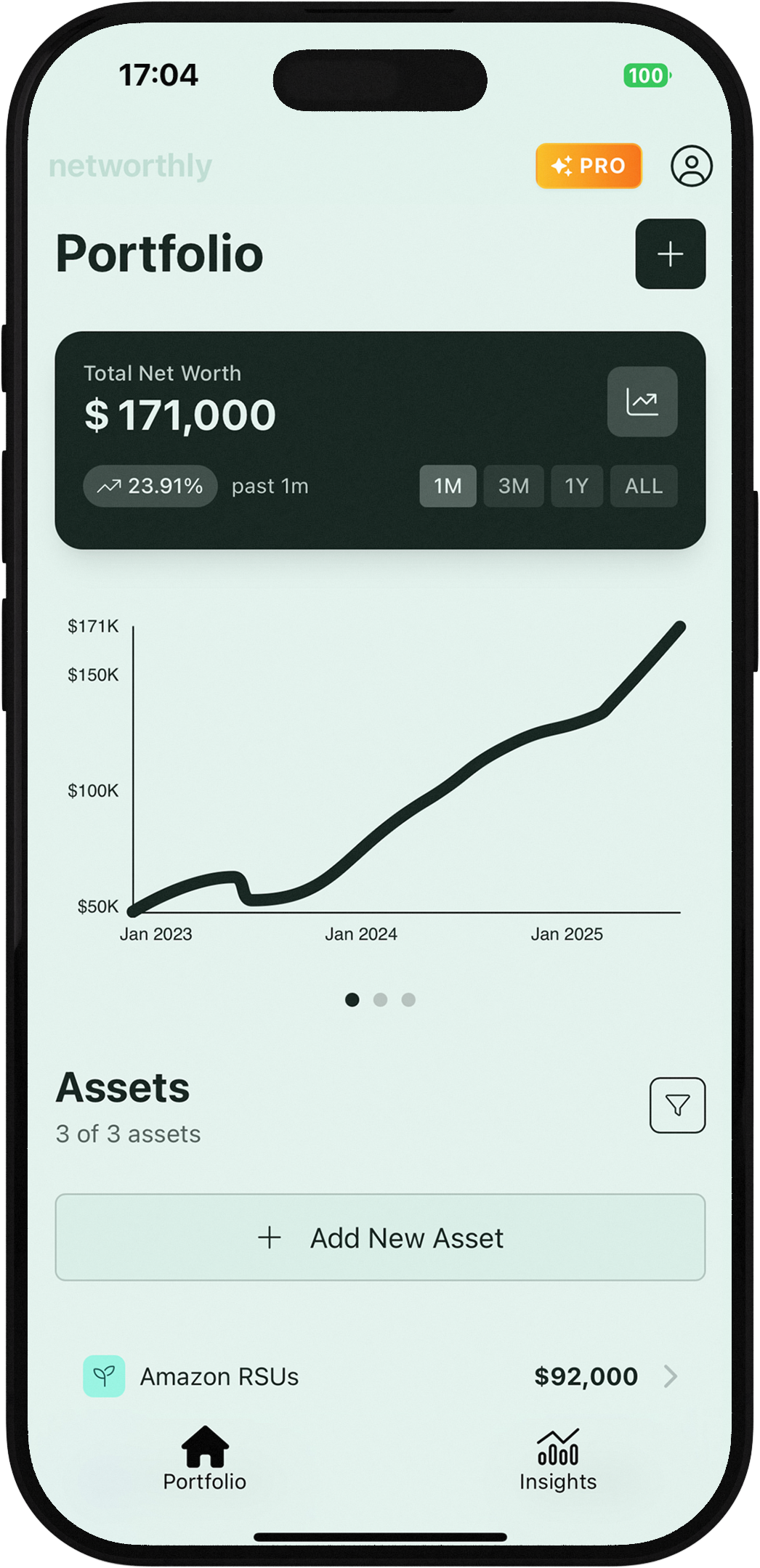Switch to the 3M time range
The image size is (760, 1568).
(x=513, y=486)
